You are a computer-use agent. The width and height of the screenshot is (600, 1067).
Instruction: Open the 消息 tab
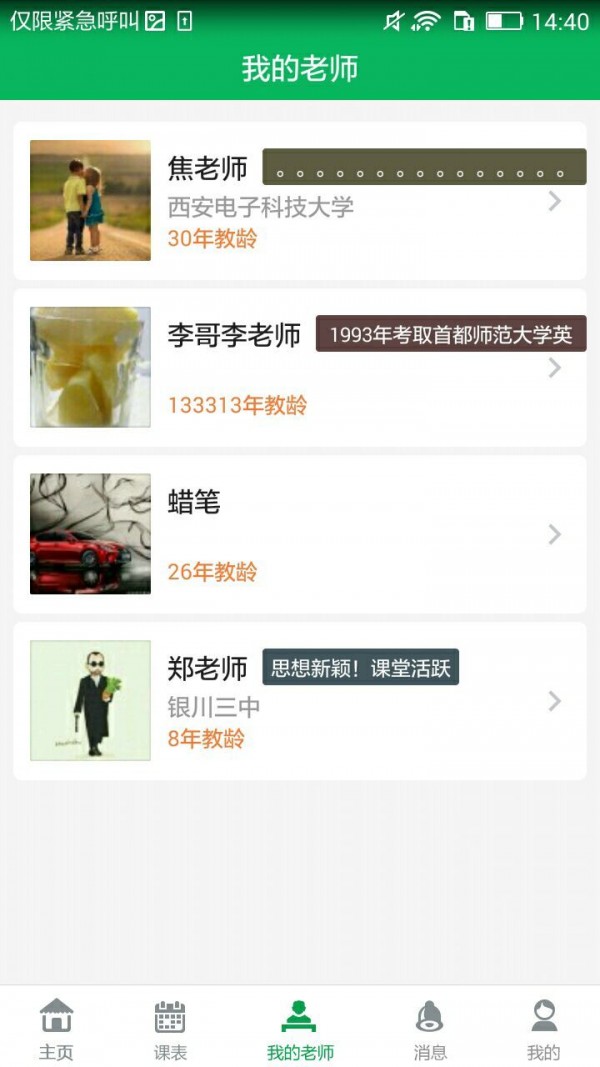point(430,1028)
